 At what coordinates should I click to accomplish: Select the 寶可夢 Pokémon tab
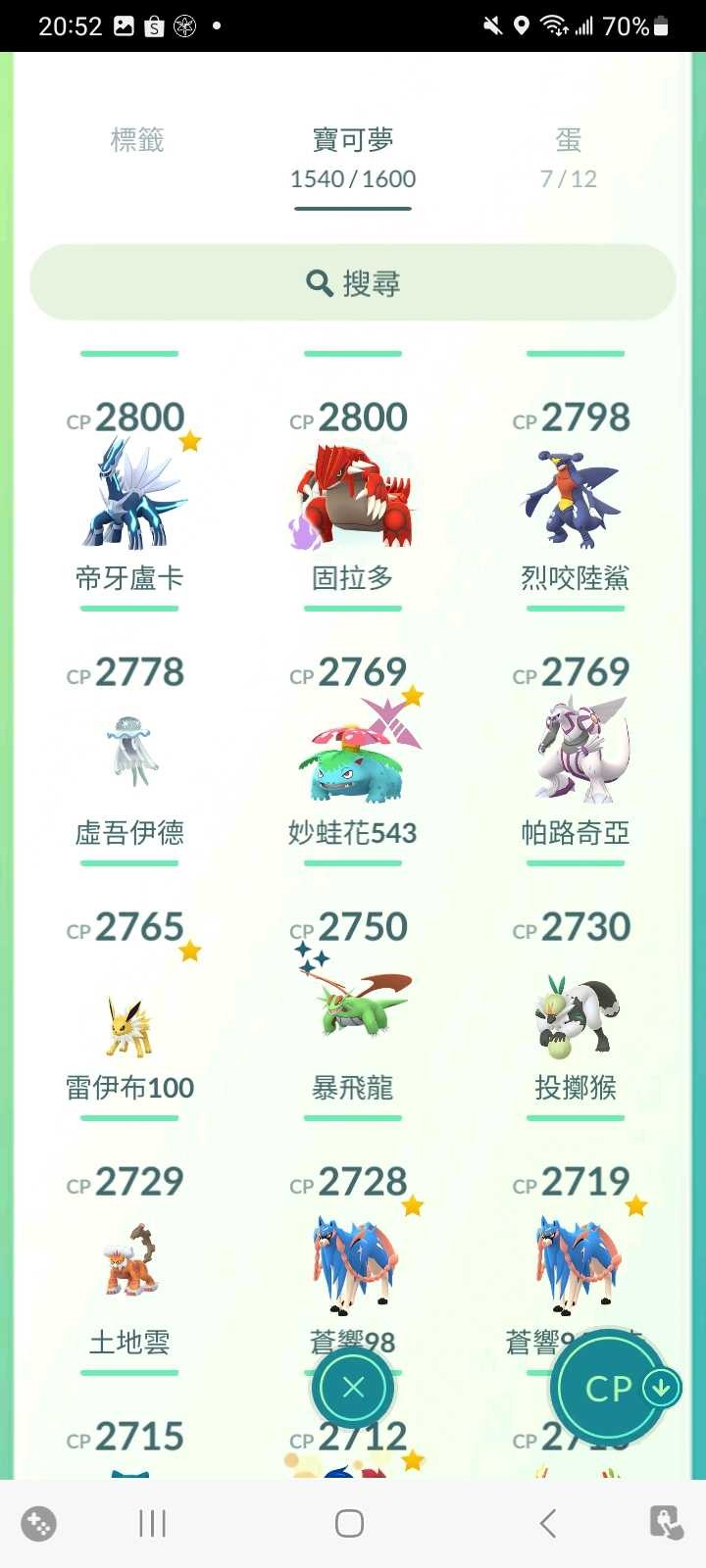click(x=352, y=140)
